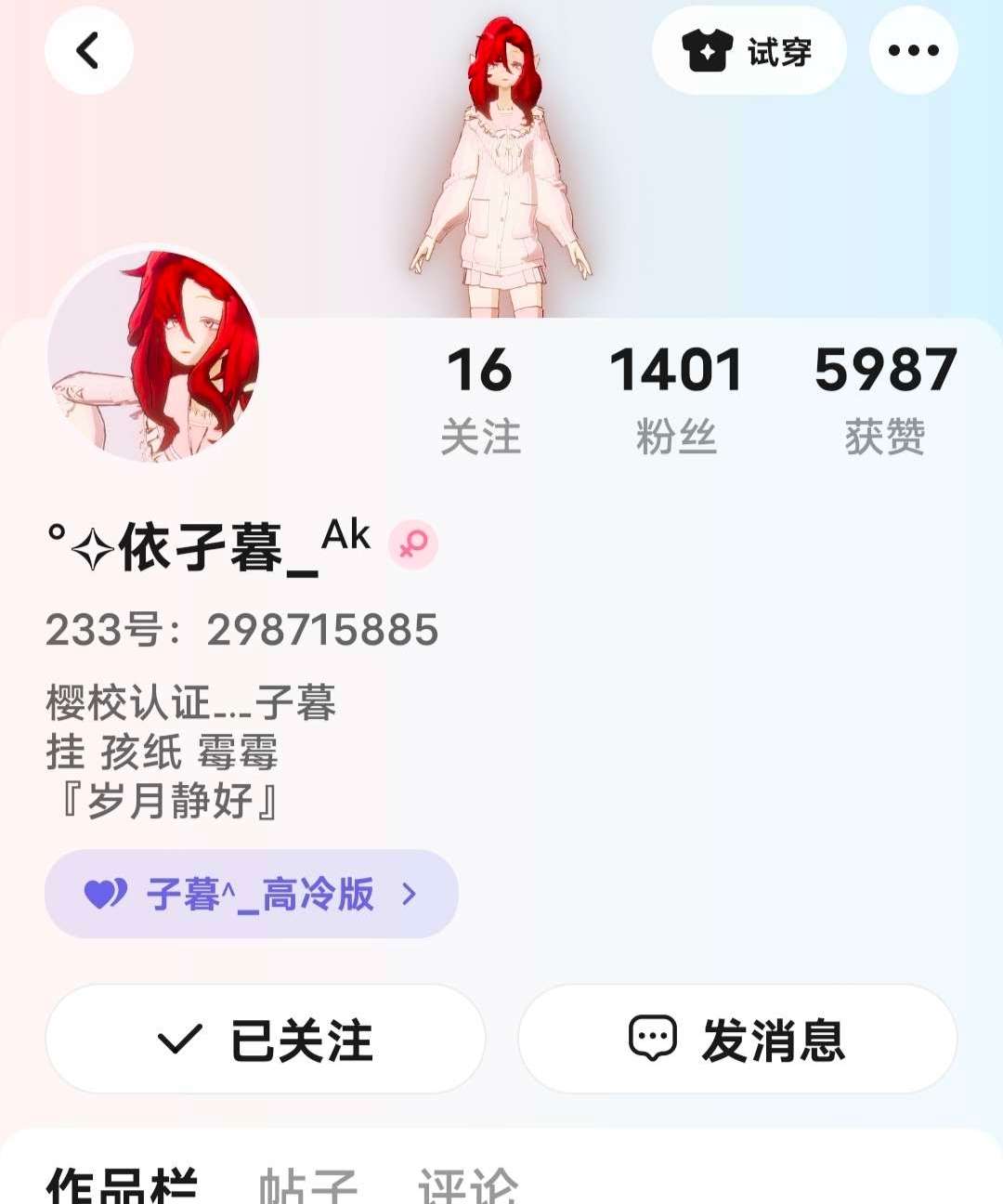
Task: Unfollow via the 已关注 button
Action: pos(266,1040)
